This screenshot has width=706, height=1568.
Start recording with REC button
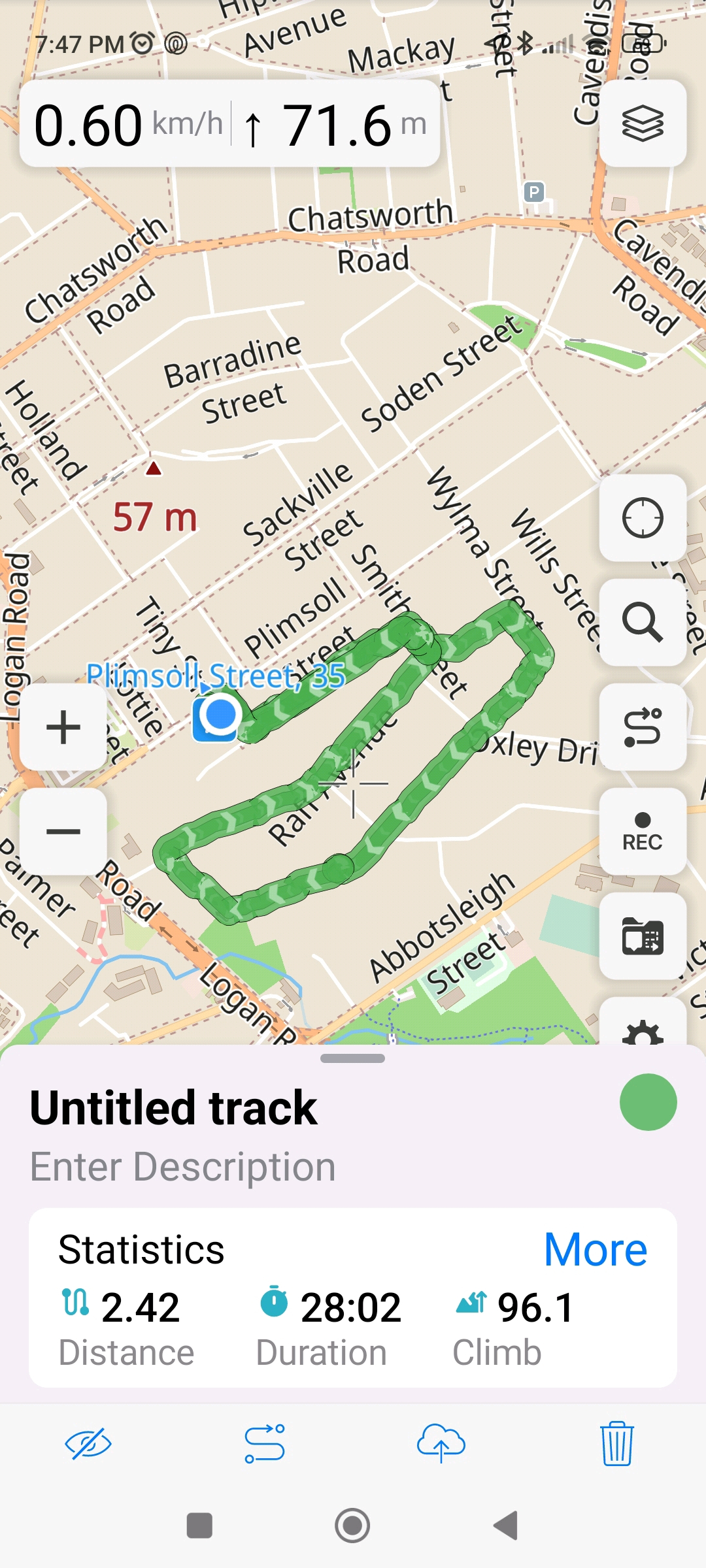(642, 831)
